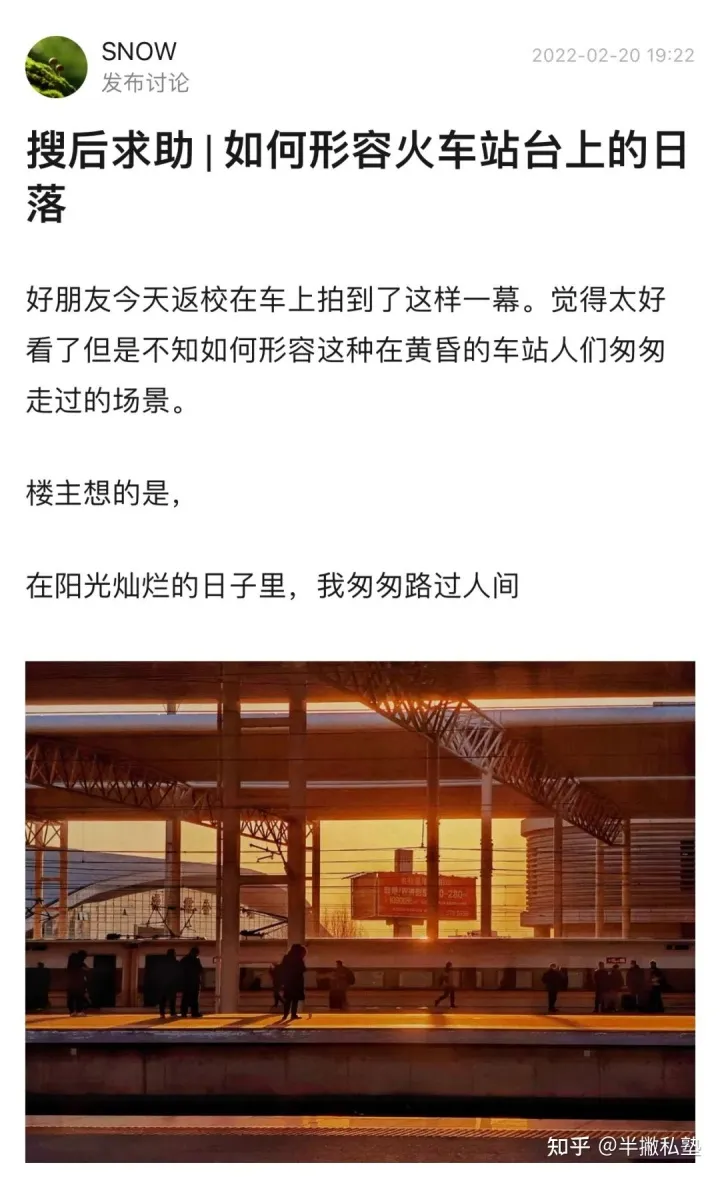The height and width of the screenshot is (1177, 720).
Task: Tap the username SNOW
Action: pos(139,51)
